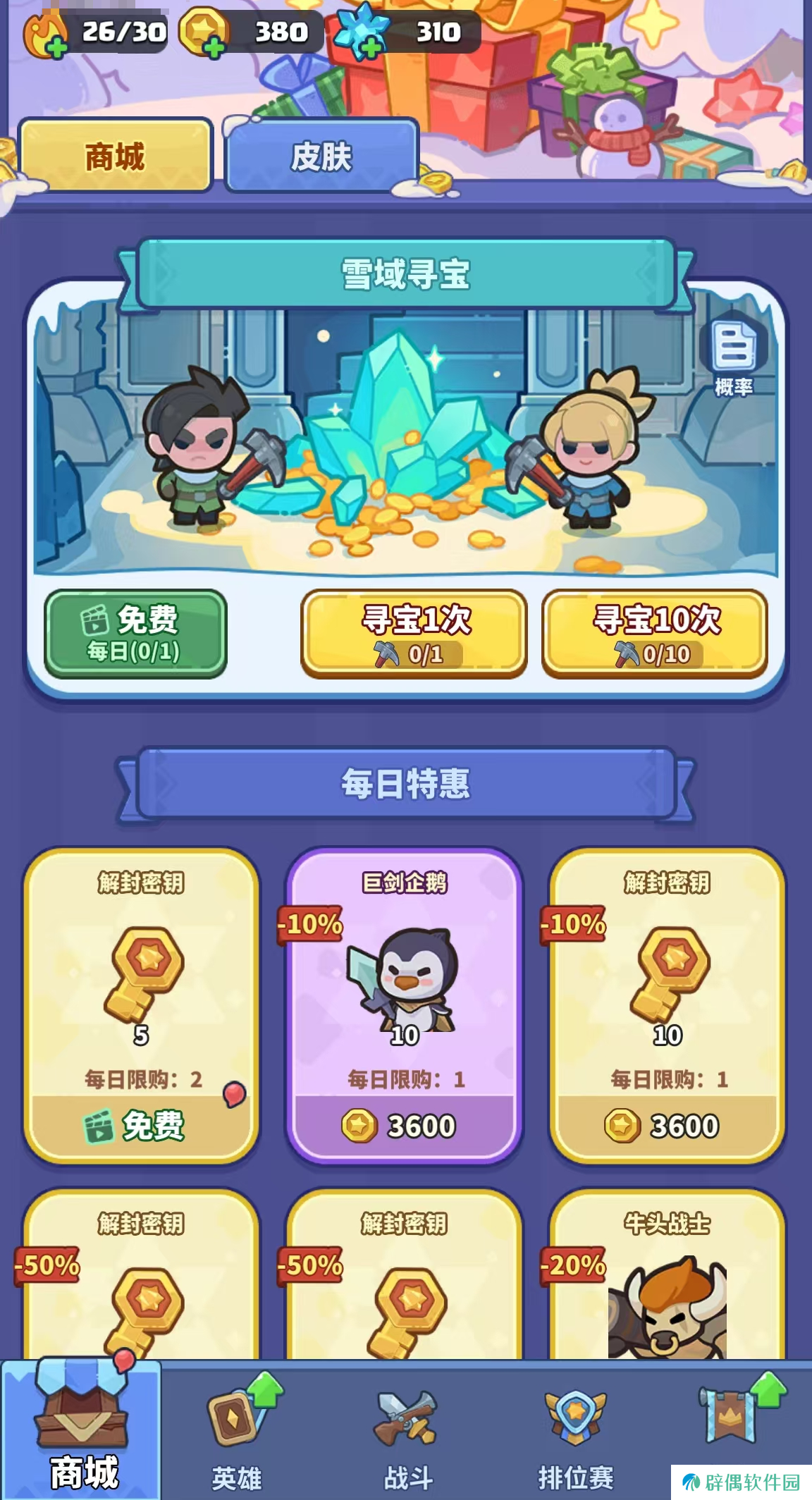Switch to the 皮肤 tab

pyautogui.click(x=321, y=156)
